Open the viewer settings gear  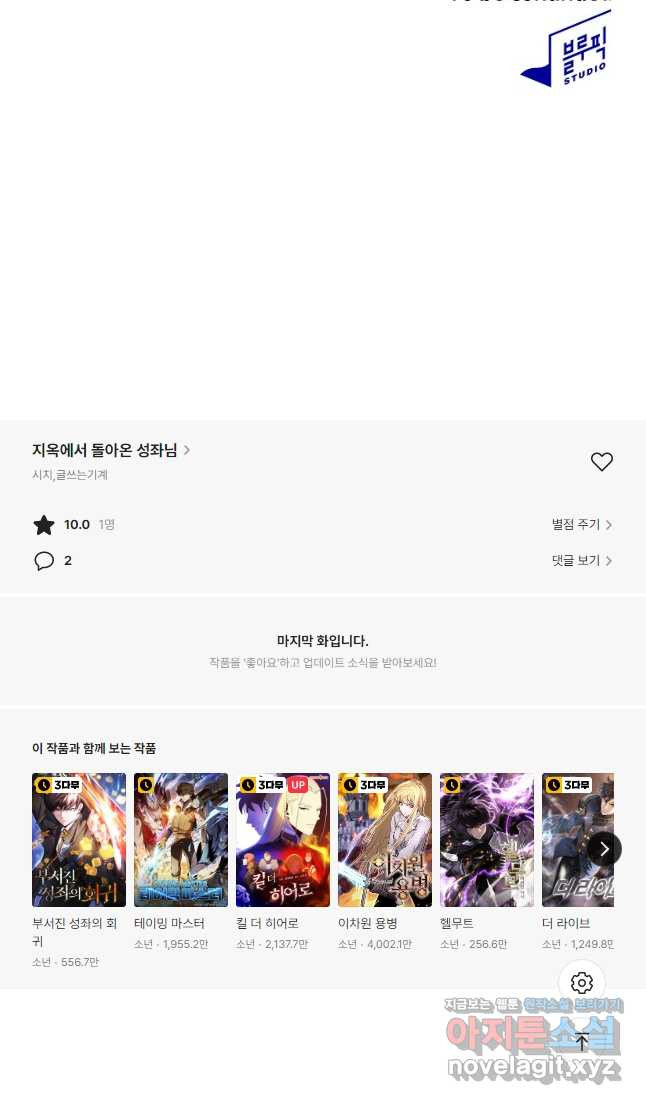point(582,983)
